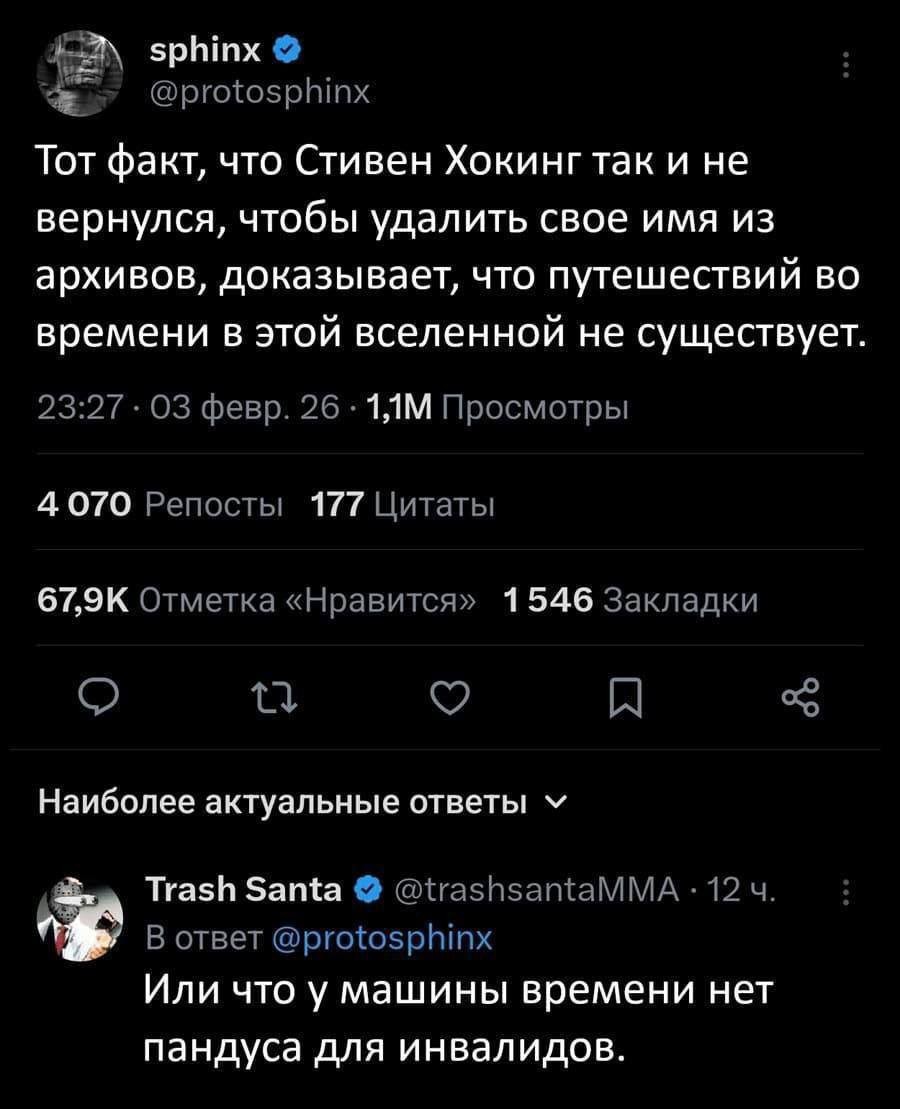This screenshot has height=1109, width=900.
Task: Open the overflow menu on sphinx's tweet
Action: tap(847, 65)
